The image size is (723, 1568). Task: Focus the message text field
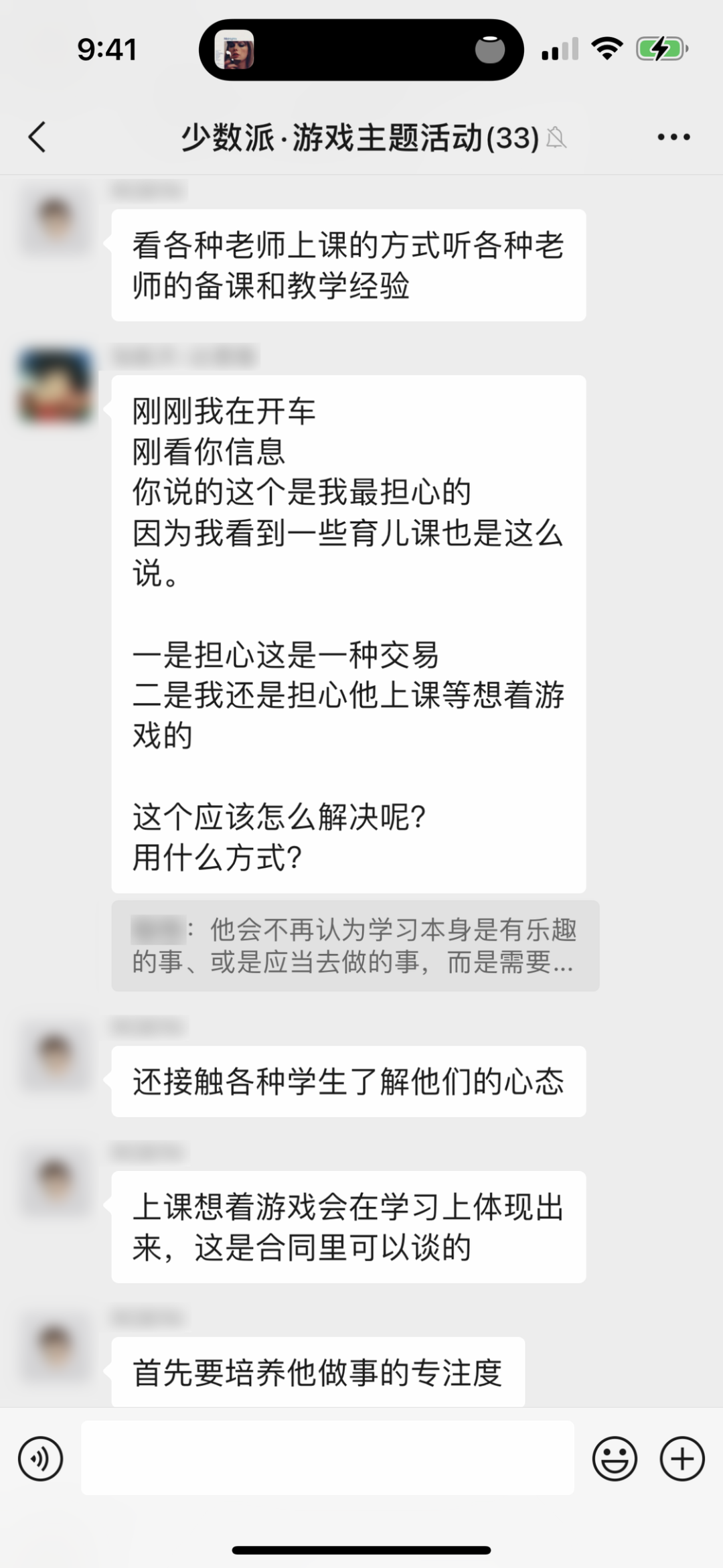327,1458
